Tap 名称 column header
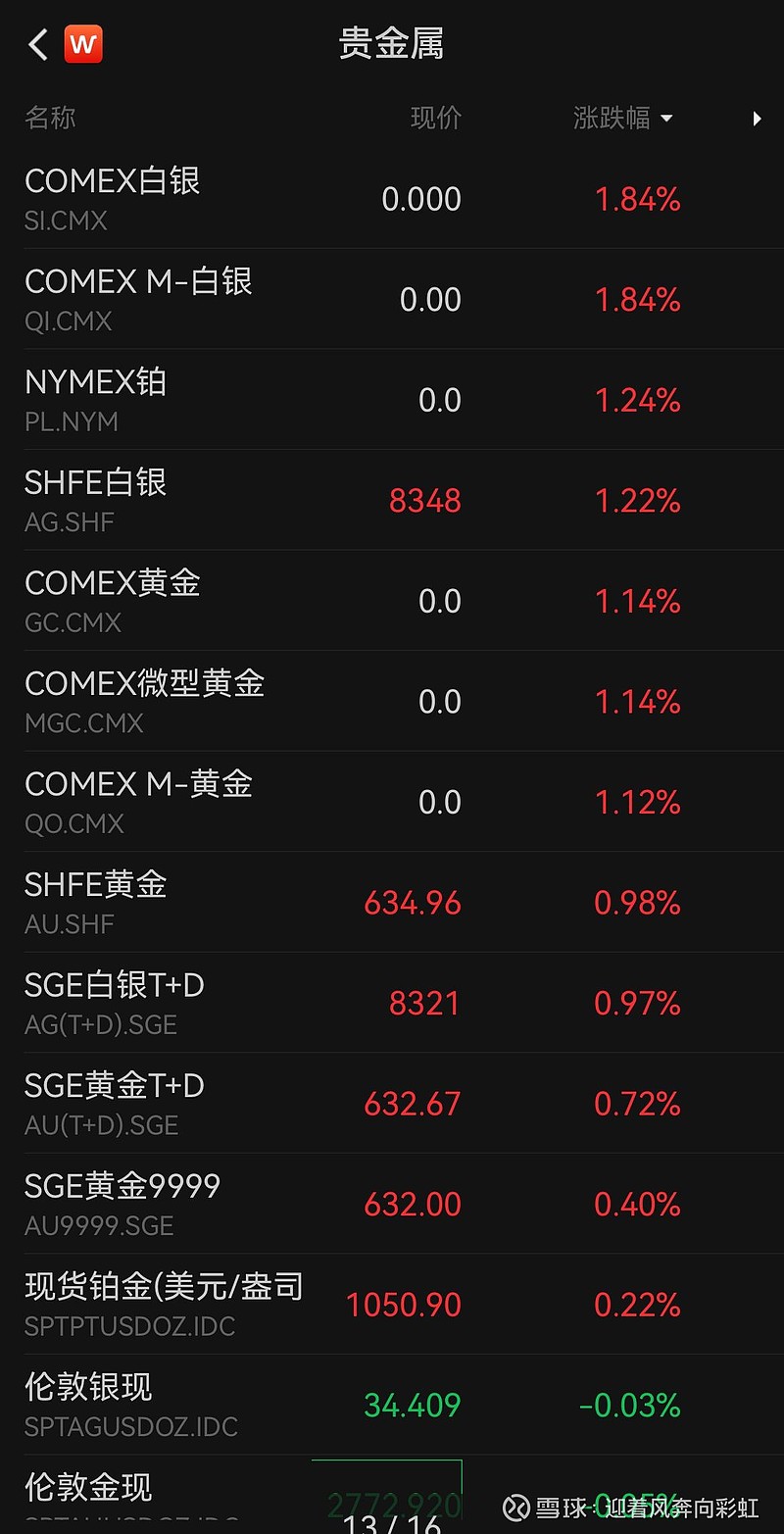 tap(49, 118)
